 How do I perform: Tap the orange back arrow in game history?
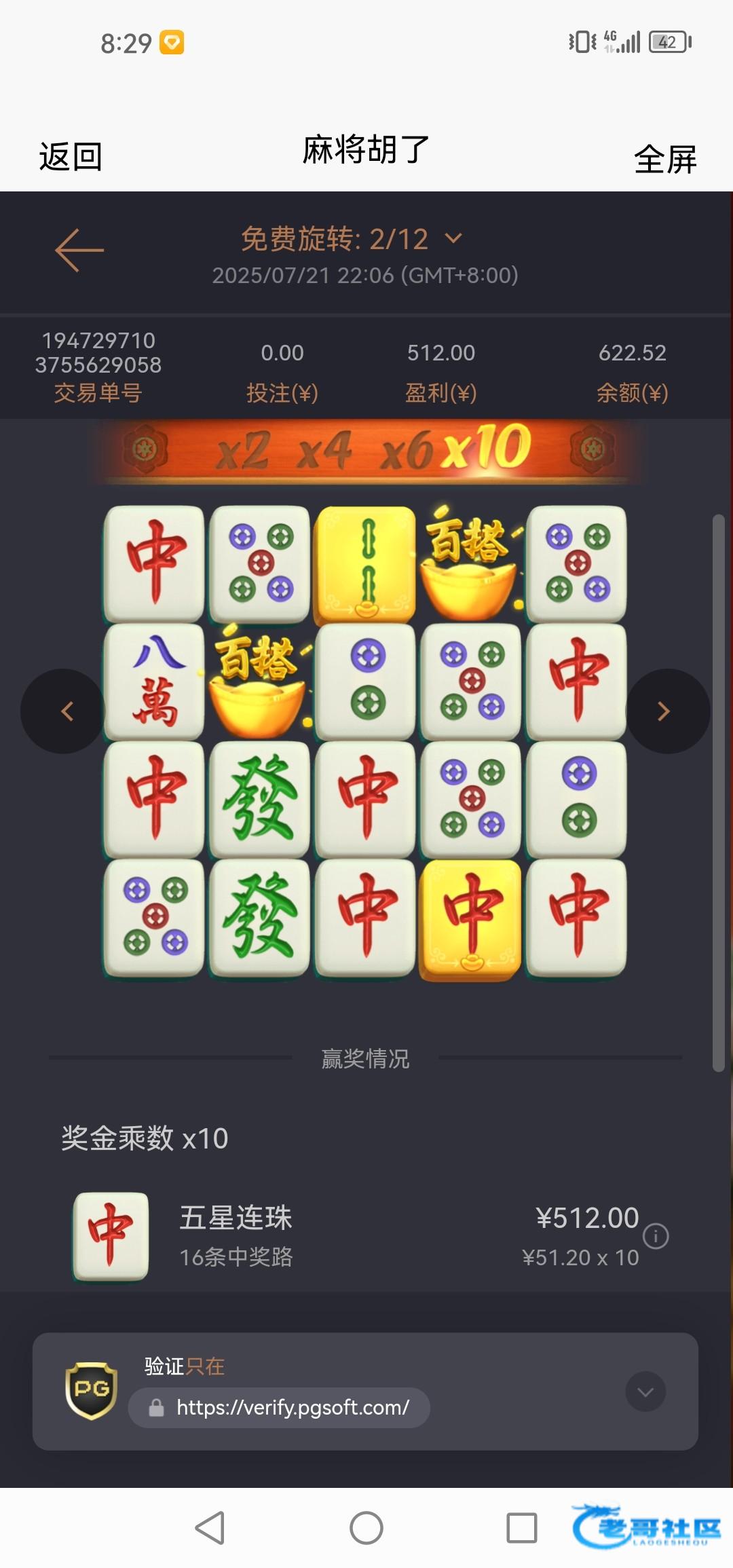pyautogui.click(x=79, y=250)
